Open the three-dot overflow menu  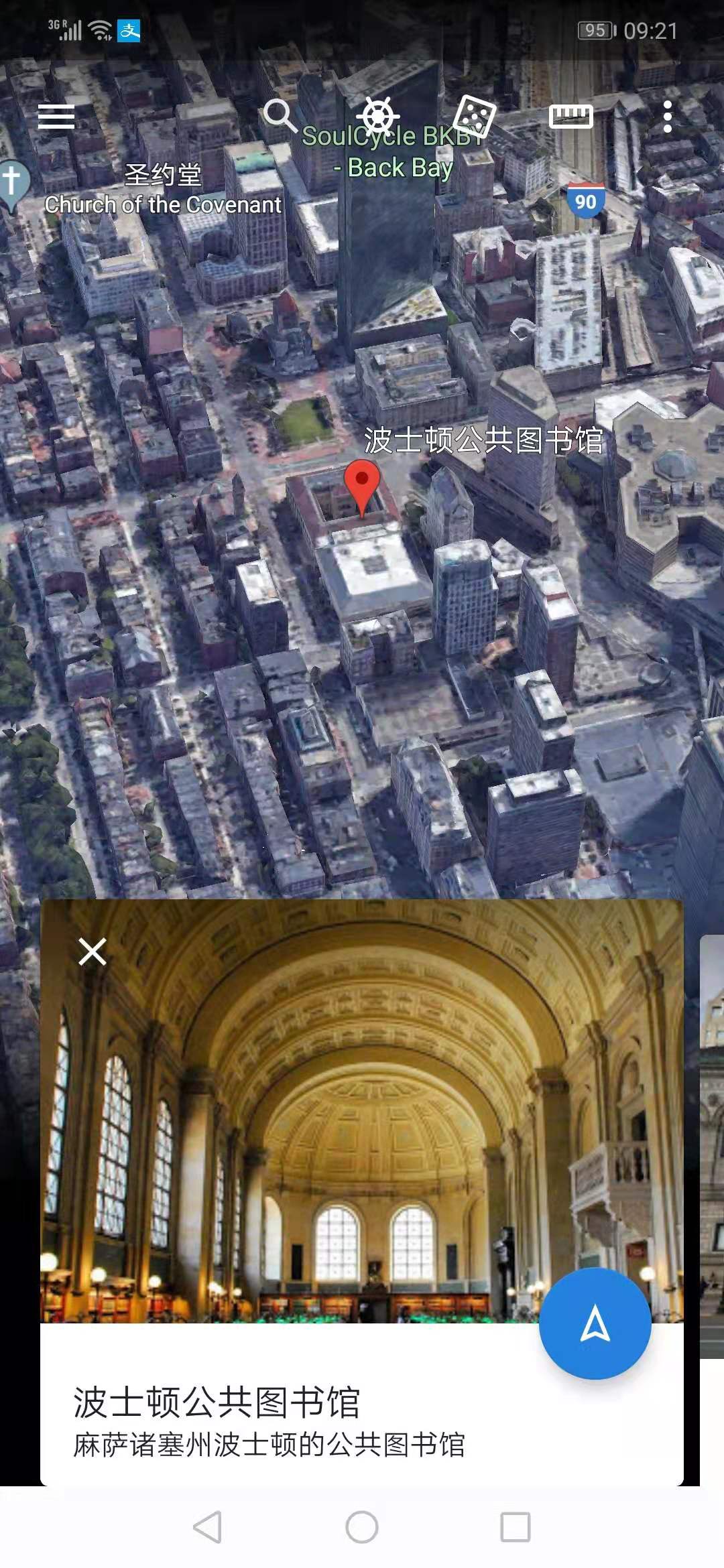click(x=667, y=117)
